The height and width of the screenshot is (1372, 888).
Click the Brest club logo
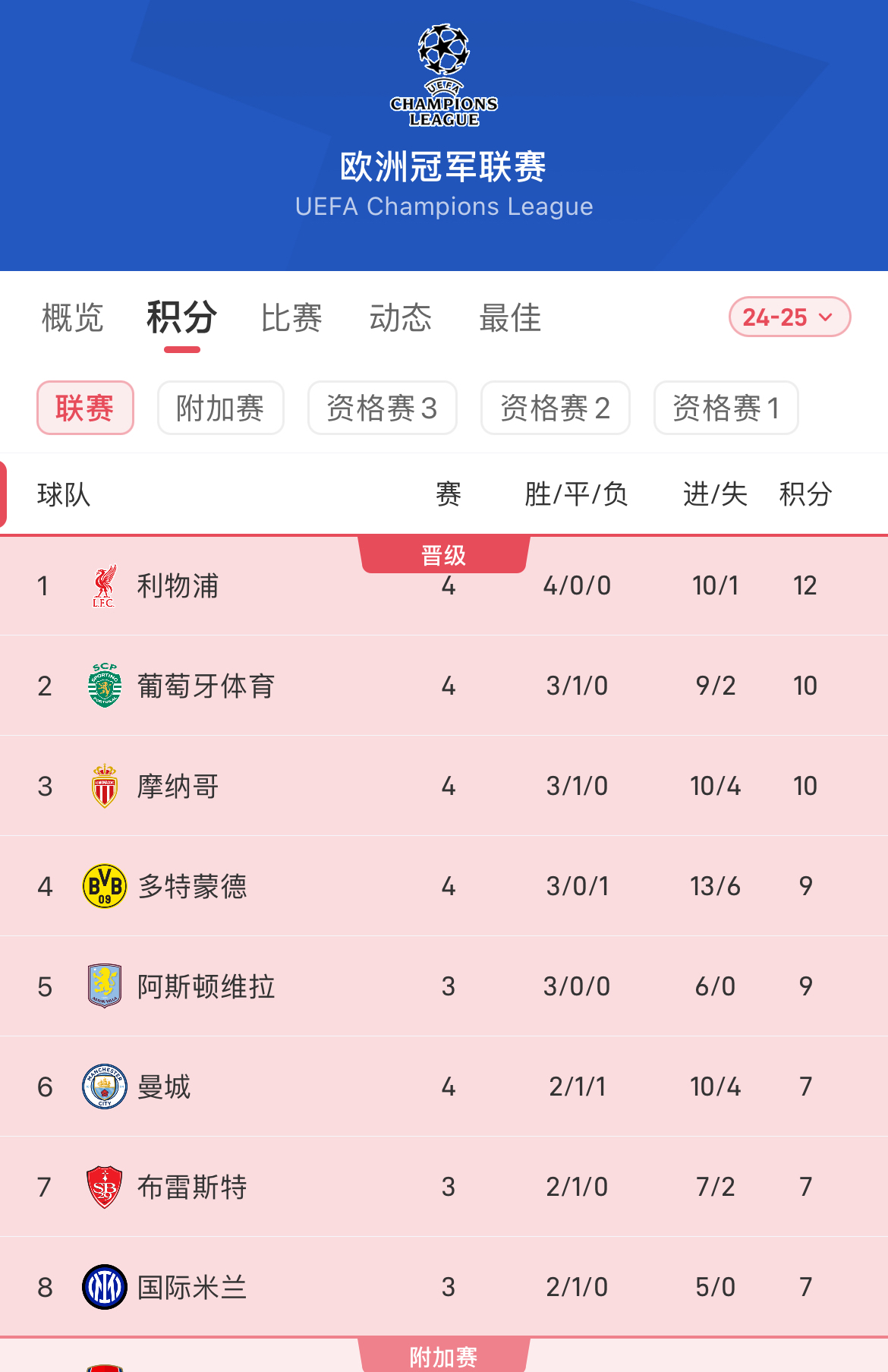point(104,1187)
